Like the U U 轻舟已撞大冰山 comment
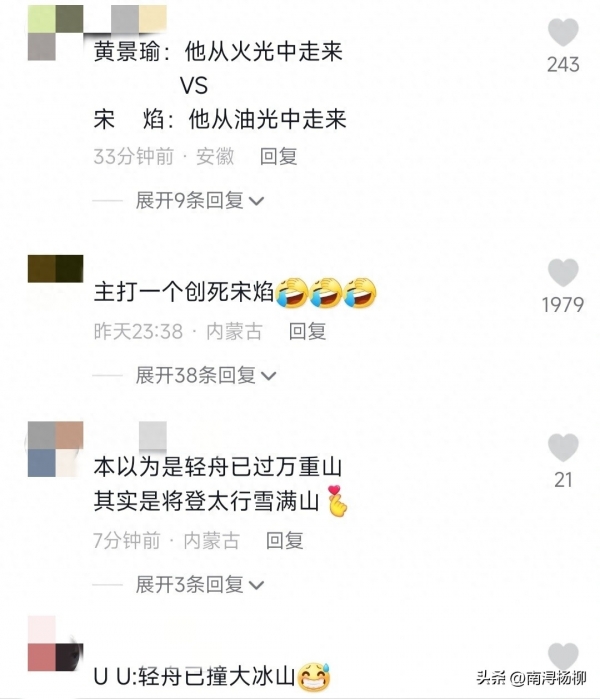The height and width of the screenshot is (699, 600). point(563,656)
